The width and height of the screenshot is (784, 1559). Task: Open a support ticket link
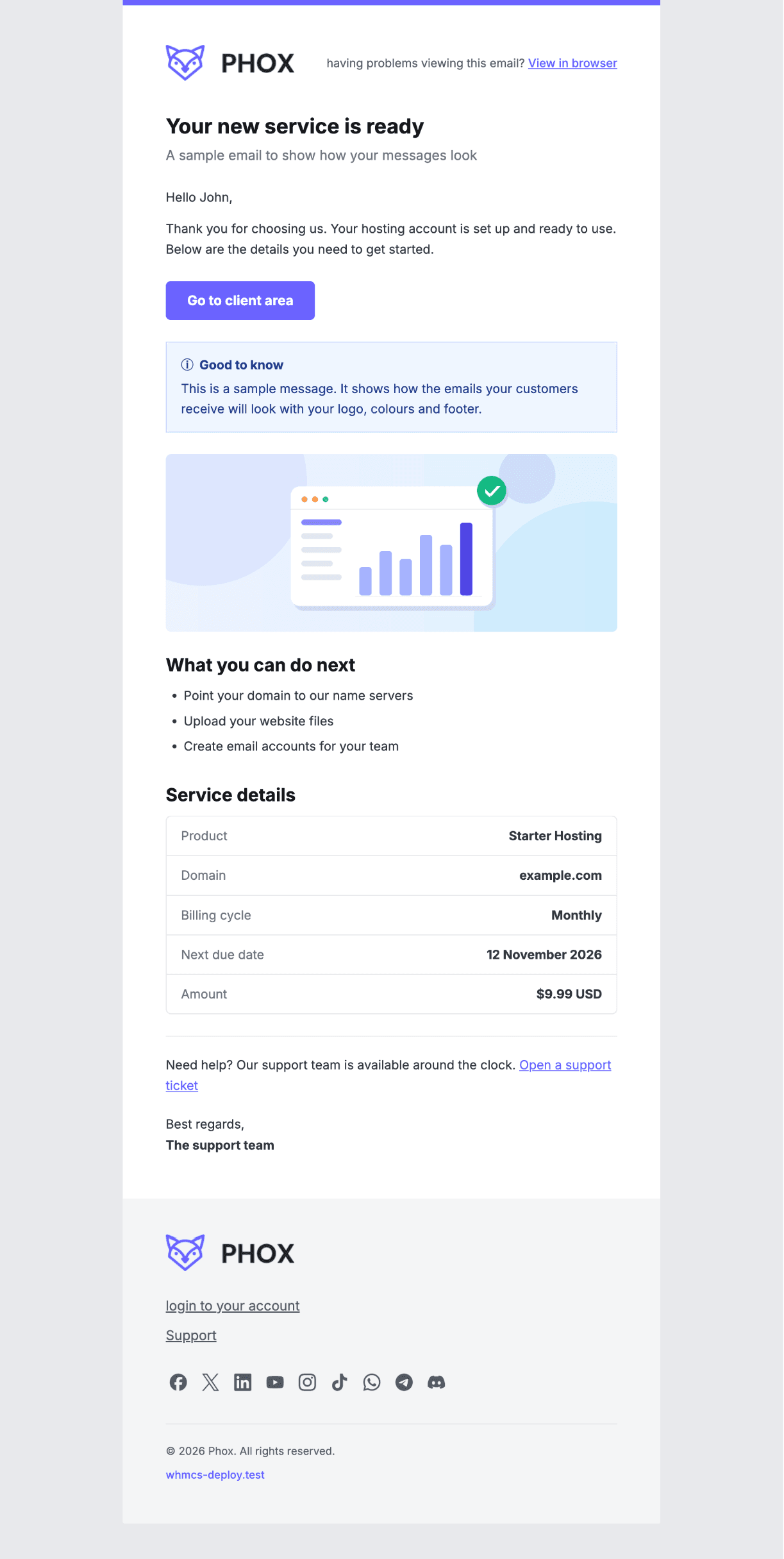pyautogui.click(x=565, y=1065)
